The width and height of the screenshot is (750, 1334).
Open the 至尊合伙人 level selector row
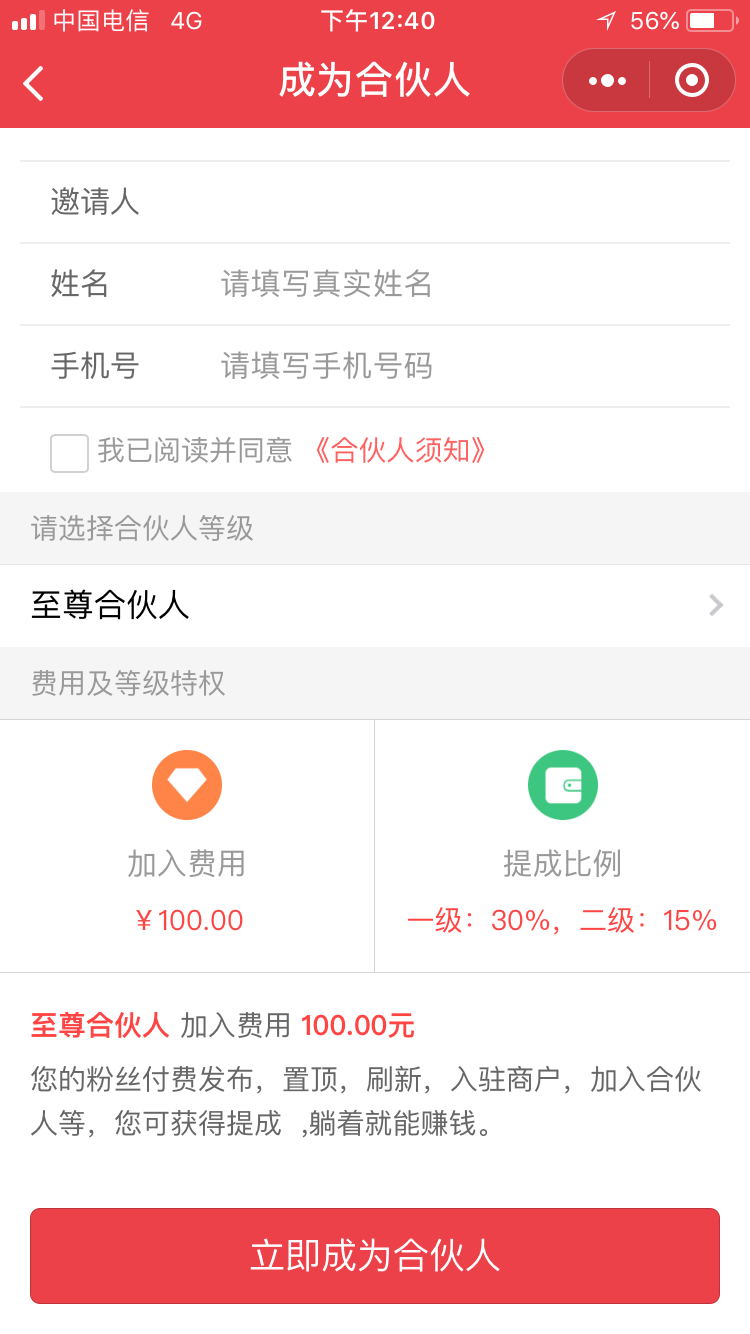pyautogui.click(x=375, y=605)
